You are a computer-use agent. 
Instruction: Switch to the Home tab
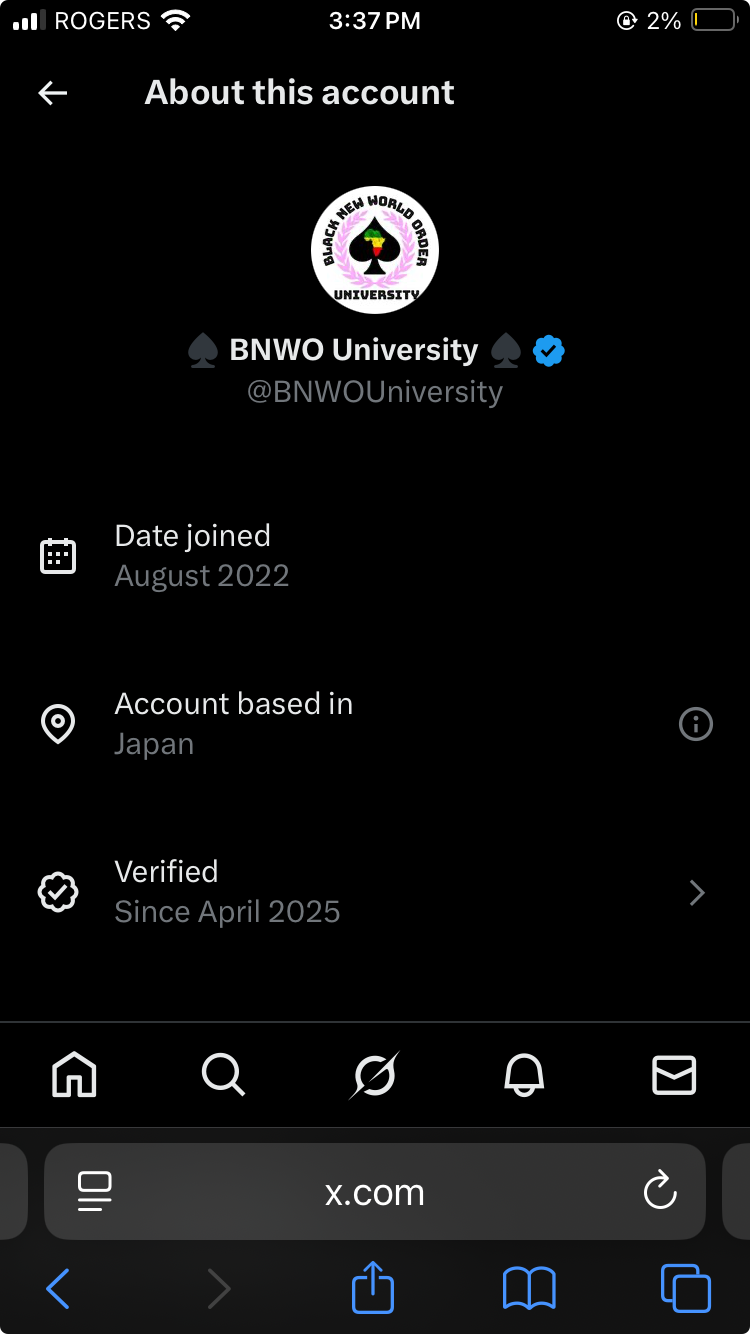(x=75, y=1076)
